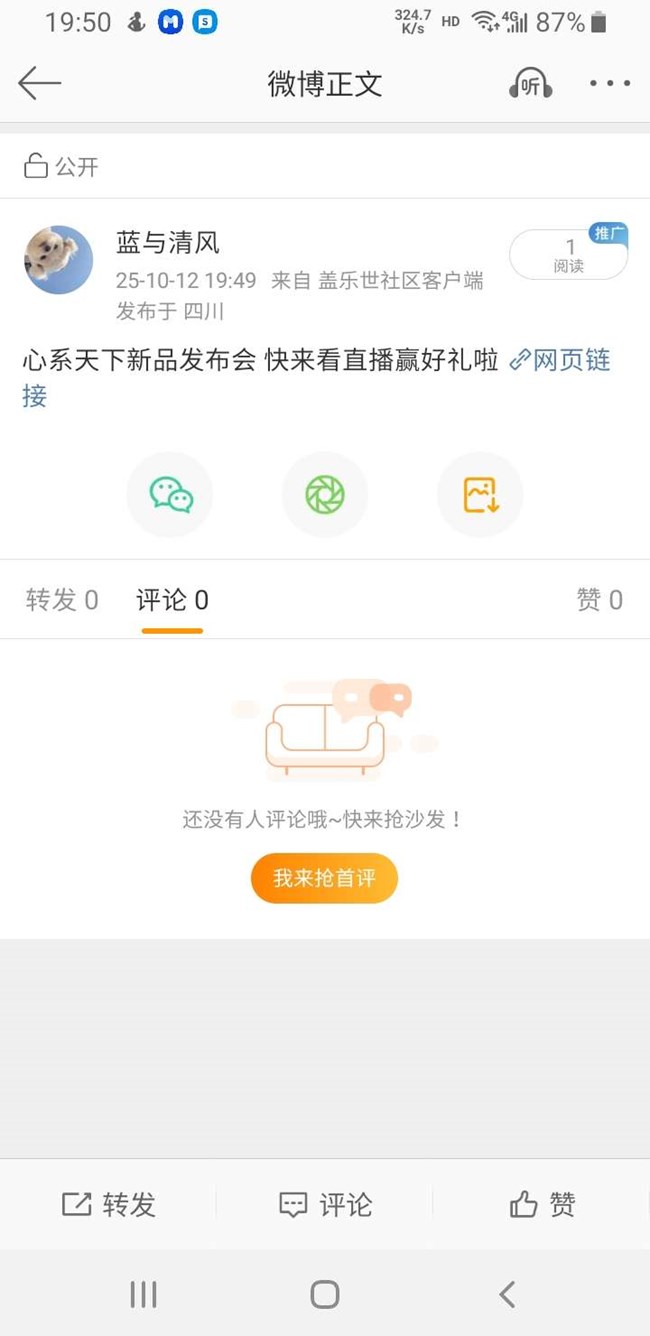
Task: Go to the home screen
Action: pyautogui.click(x=325, y=1295)
